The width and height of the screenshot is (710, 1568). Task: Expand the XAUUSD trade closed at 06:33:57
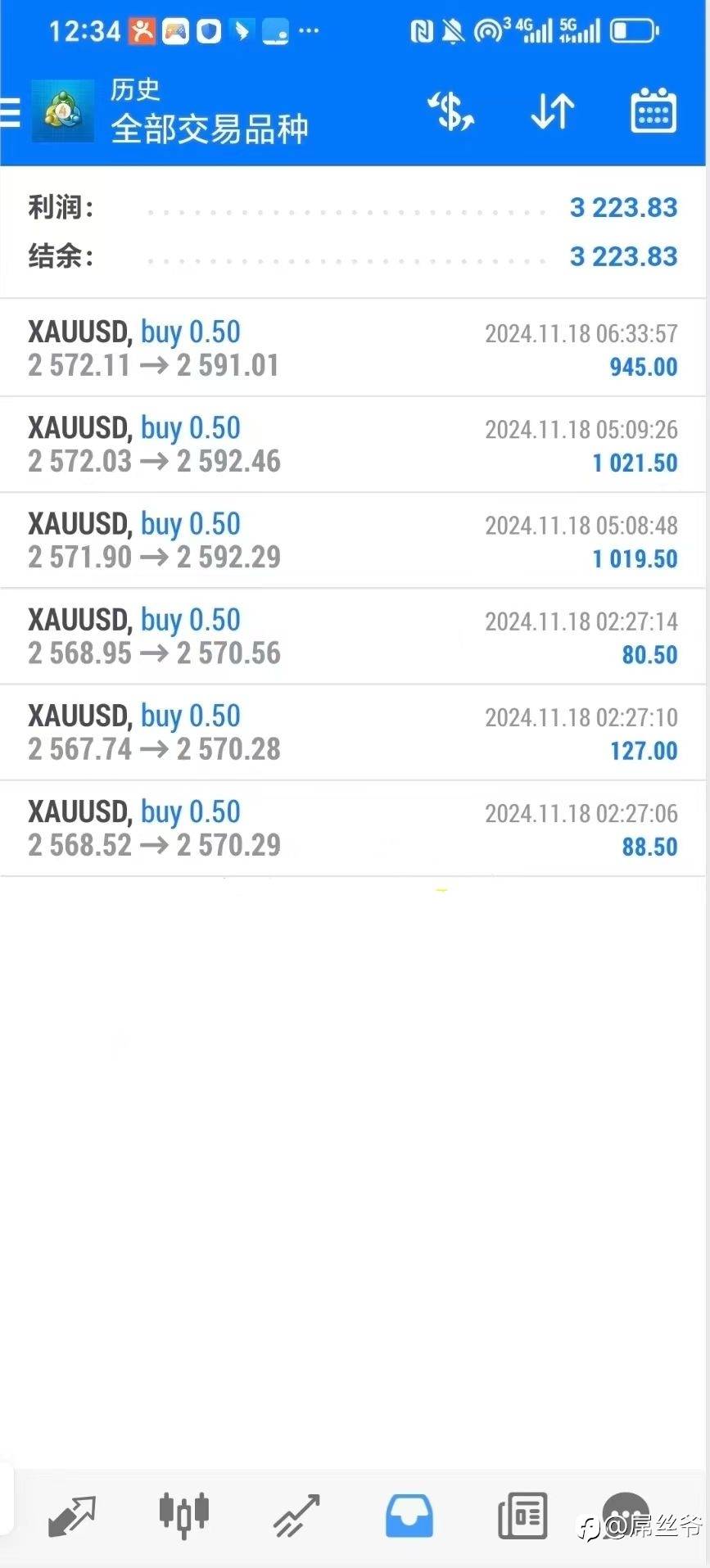[353, 349]
